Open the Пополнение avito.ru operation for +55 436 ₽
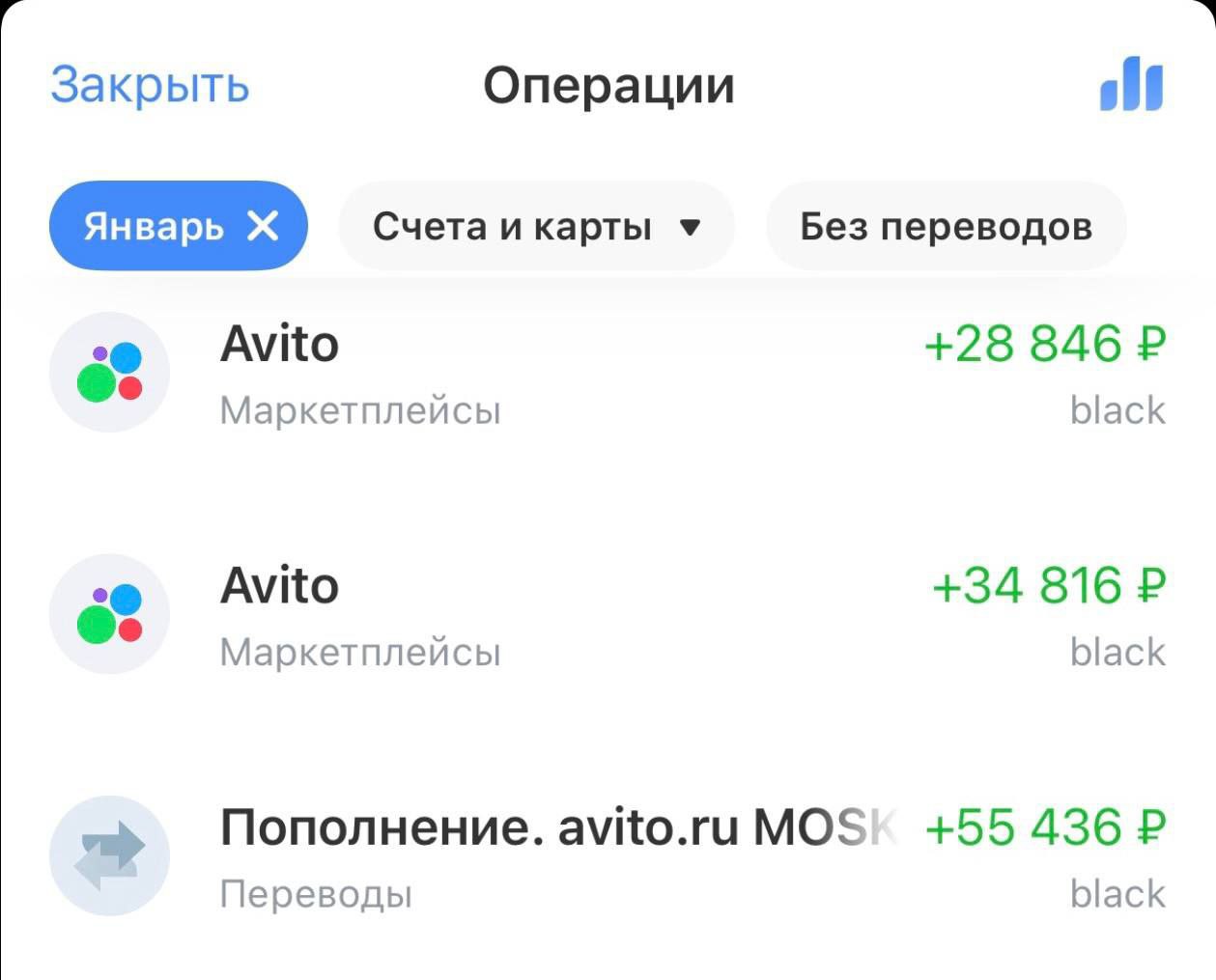This screenshot has height=980, width=1216. [x=608, y=856]
